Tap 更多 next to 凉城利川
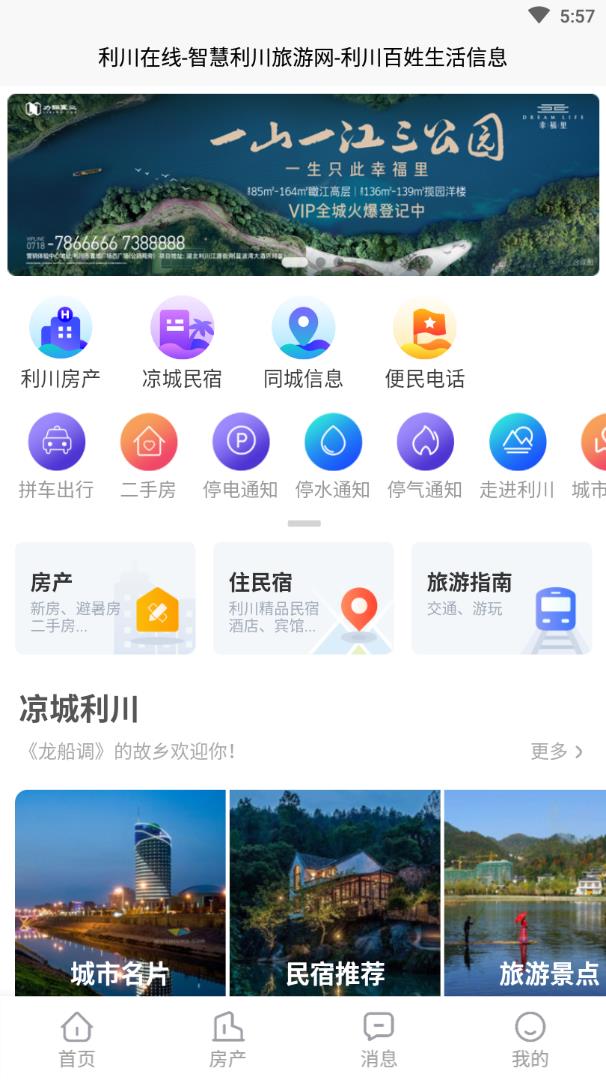The width and height of the screenshot is (606, 1080). pos(556,751)
